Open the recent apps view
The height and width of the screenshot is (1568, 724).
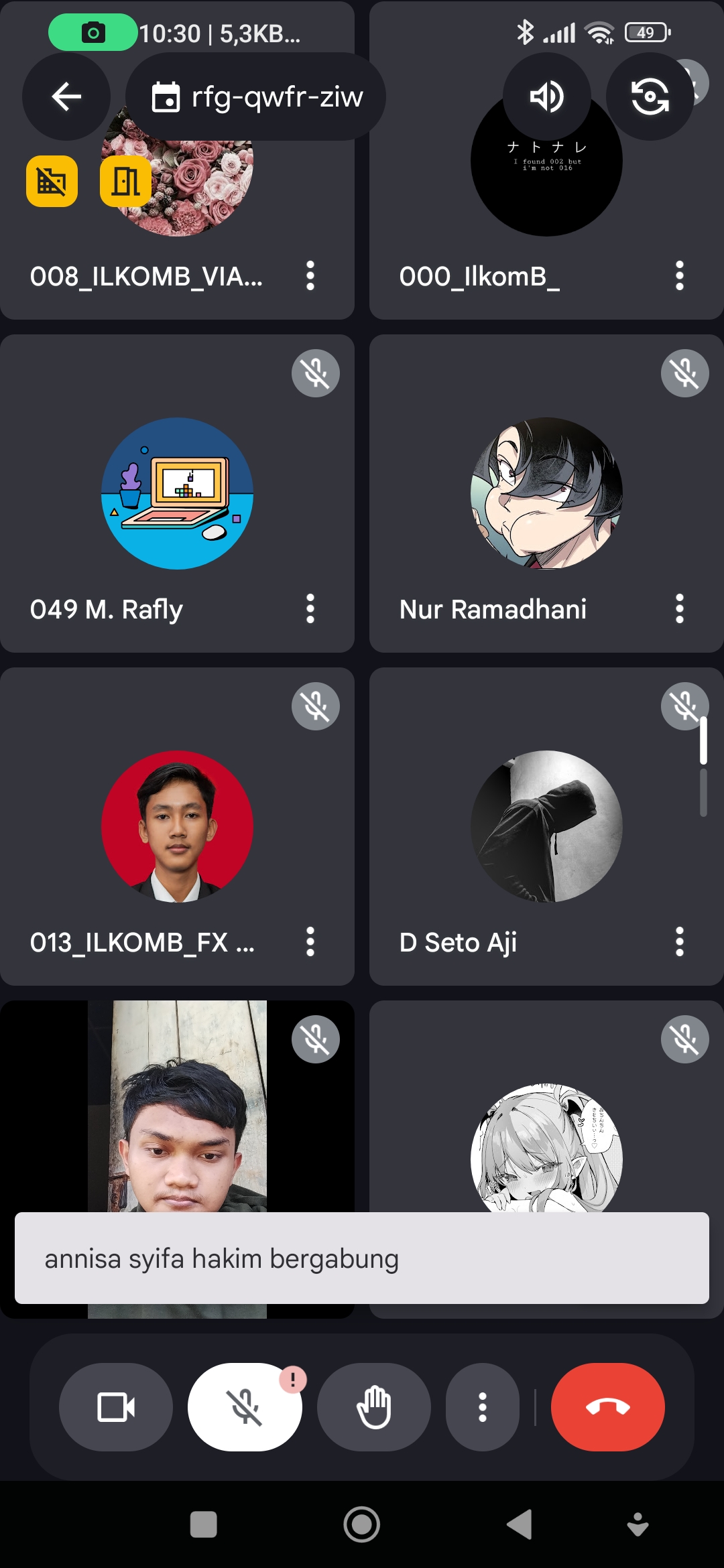tap(203, 1524)
